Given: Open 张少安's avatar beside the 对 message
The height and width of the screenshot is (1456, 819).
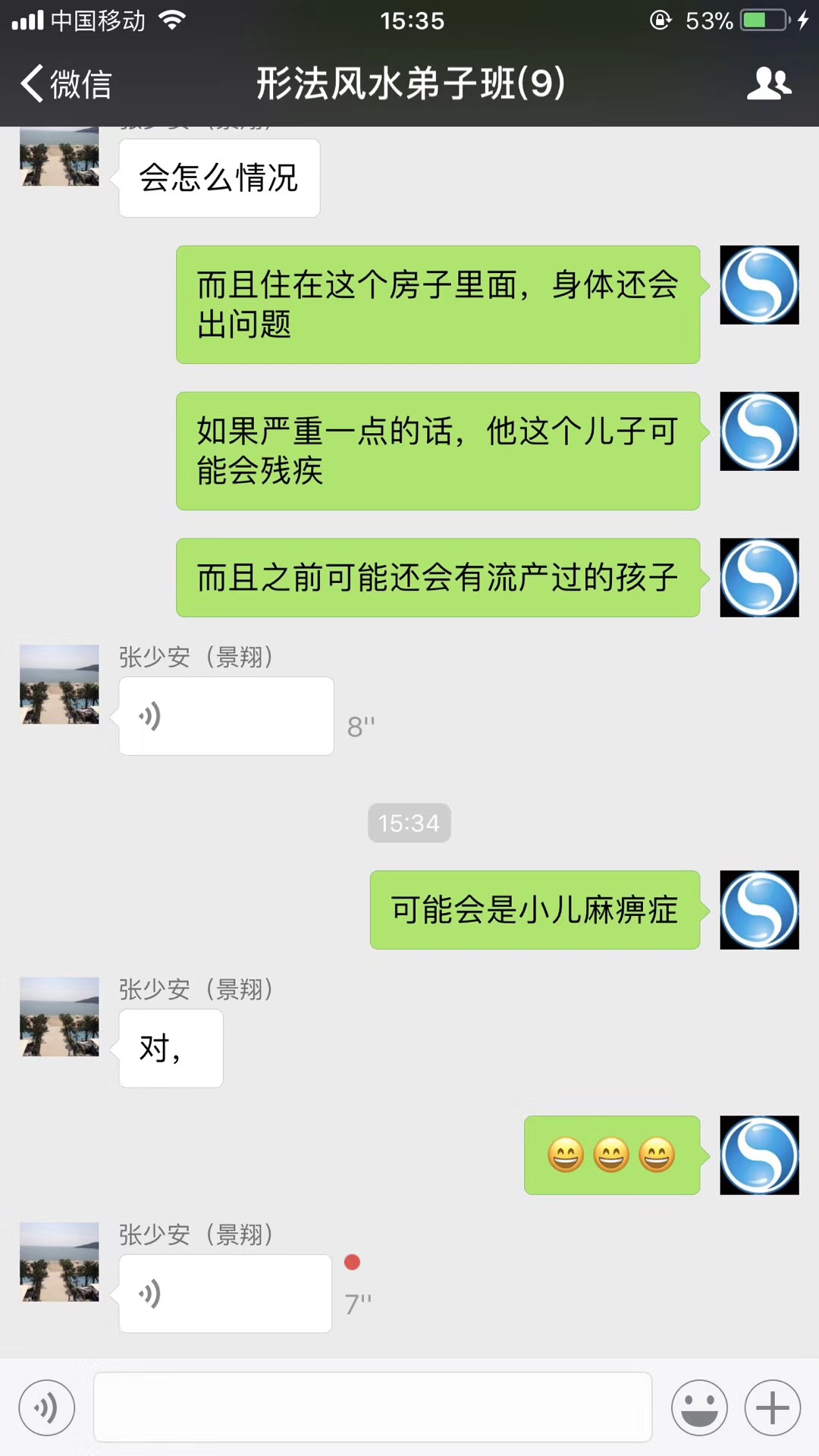Looking at the screenshot, I should pyautogui.click(x=59, y=1017).
